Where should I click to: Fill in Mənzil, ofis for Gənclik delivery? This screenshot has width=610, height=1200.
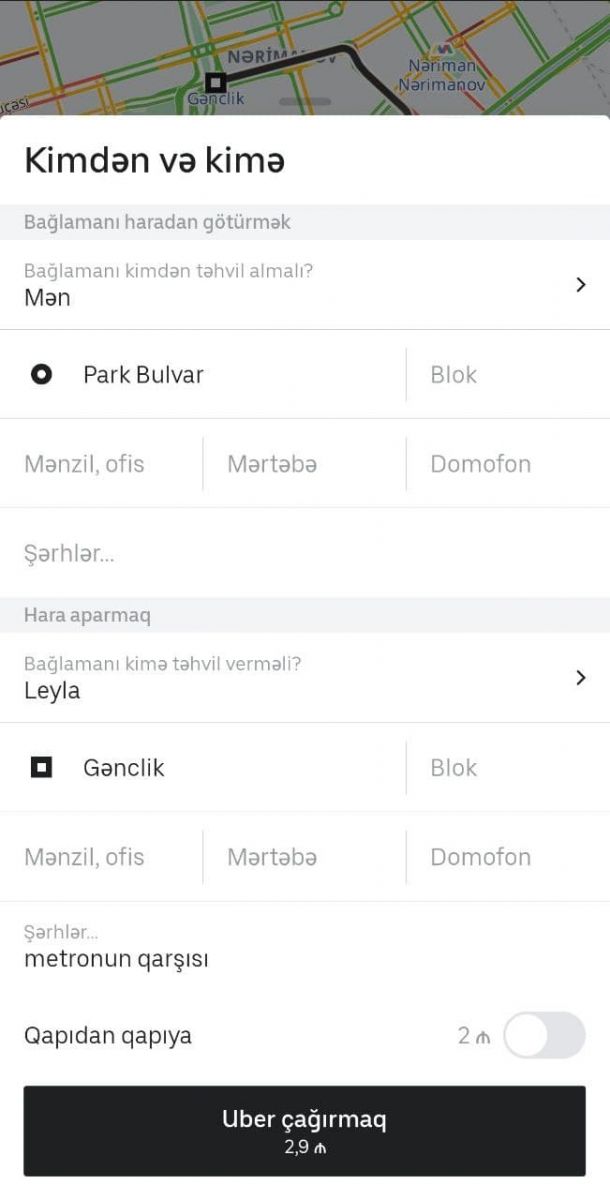coord(102,857)
